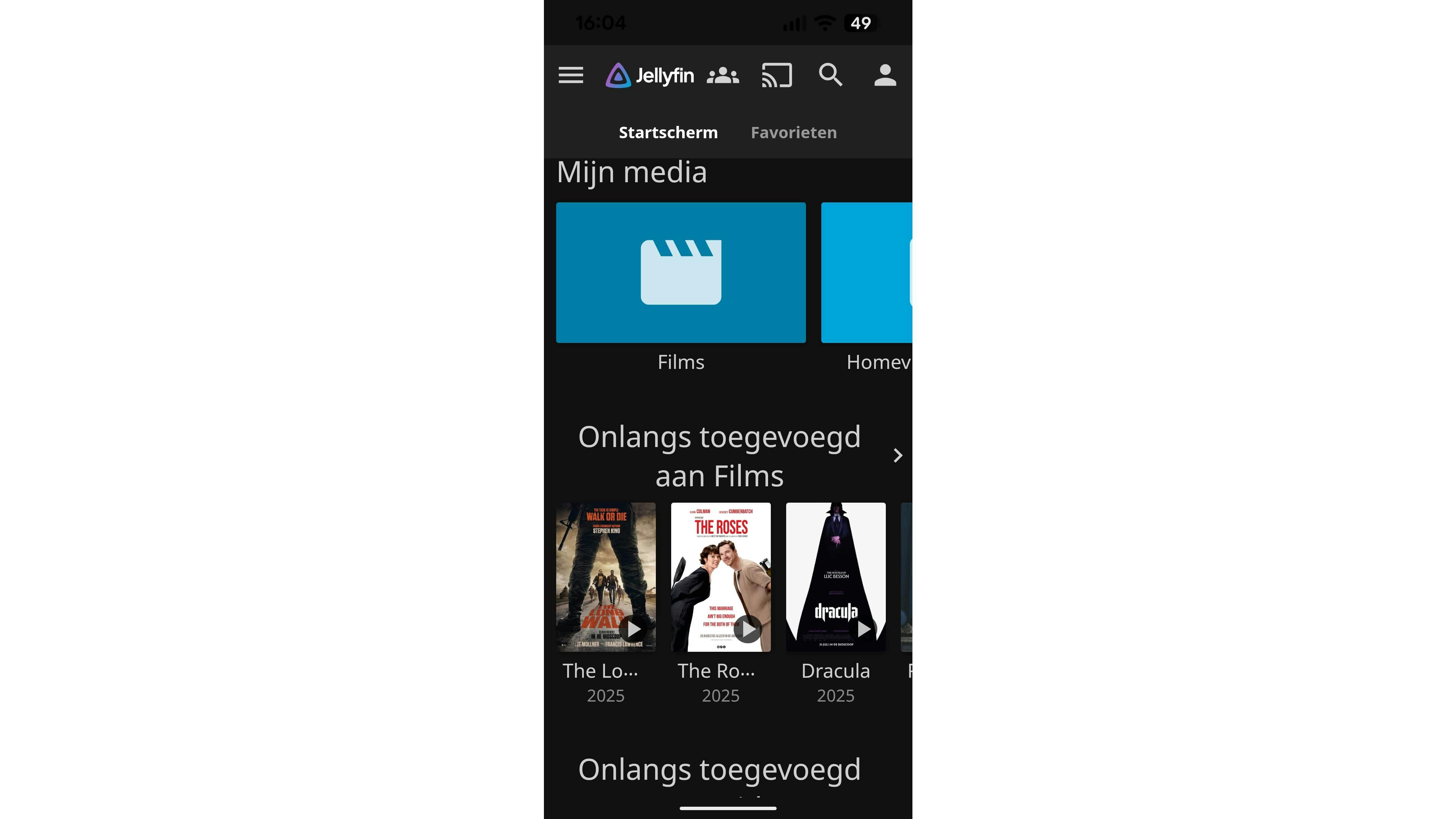Switch to the Favorieten tab

(x=794, y=132)
